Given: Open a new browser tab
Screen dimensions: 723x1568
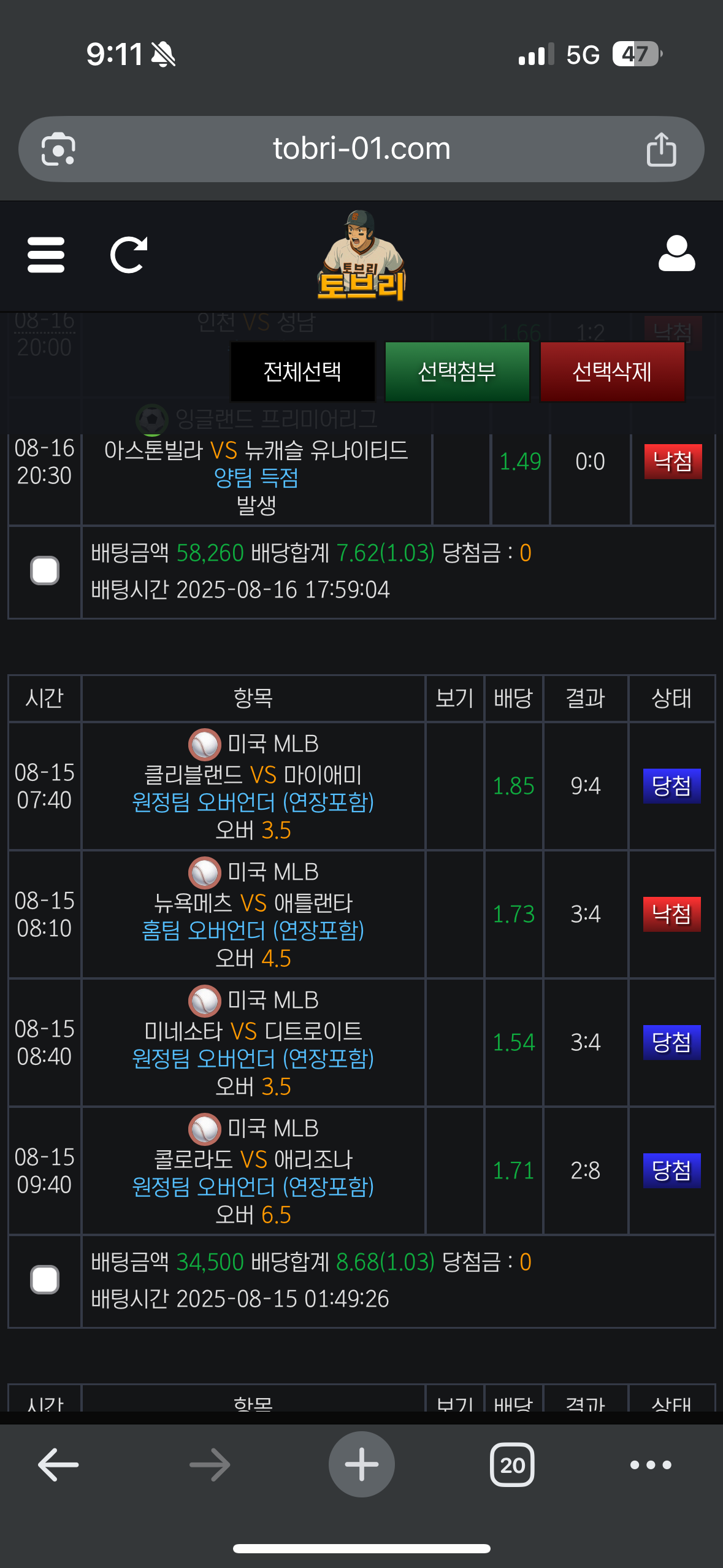Looking at the screenshot, I should point(361,1465).
